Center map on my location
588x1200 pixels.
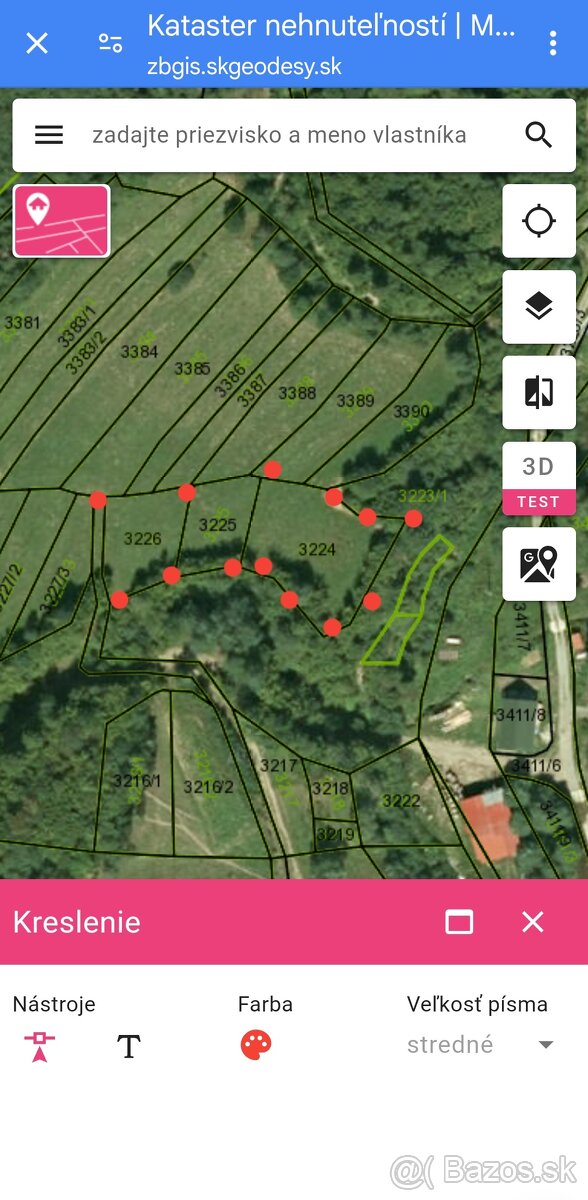tap(539, 221)
